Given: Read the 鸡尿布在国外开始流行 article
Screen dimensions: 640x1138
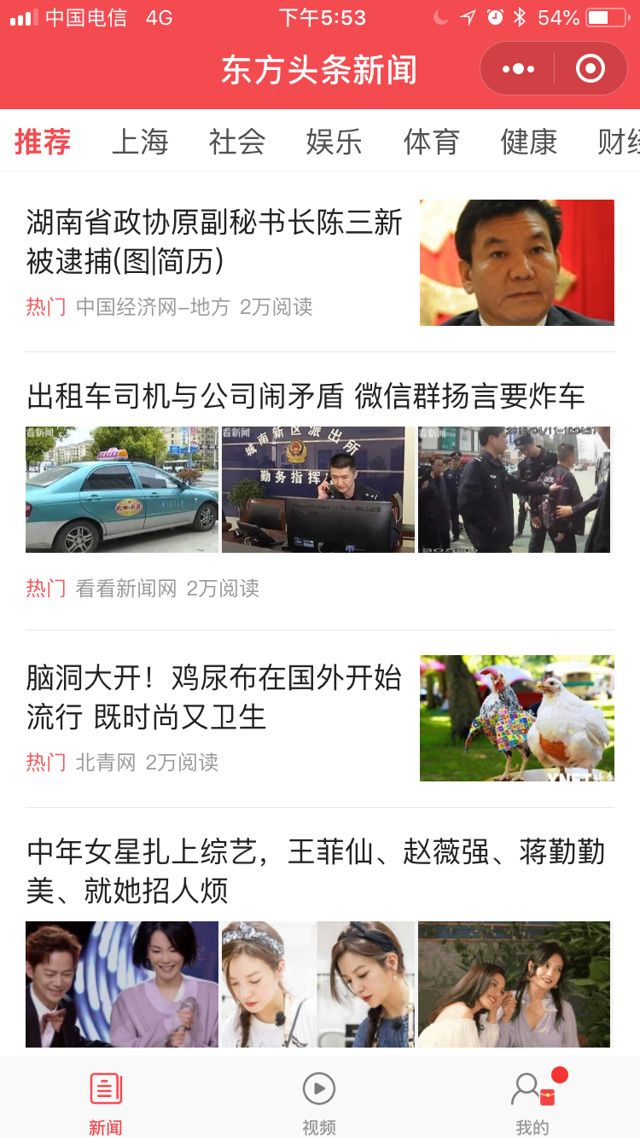Looking at the screenshot, I should click(x=214, y=697).
